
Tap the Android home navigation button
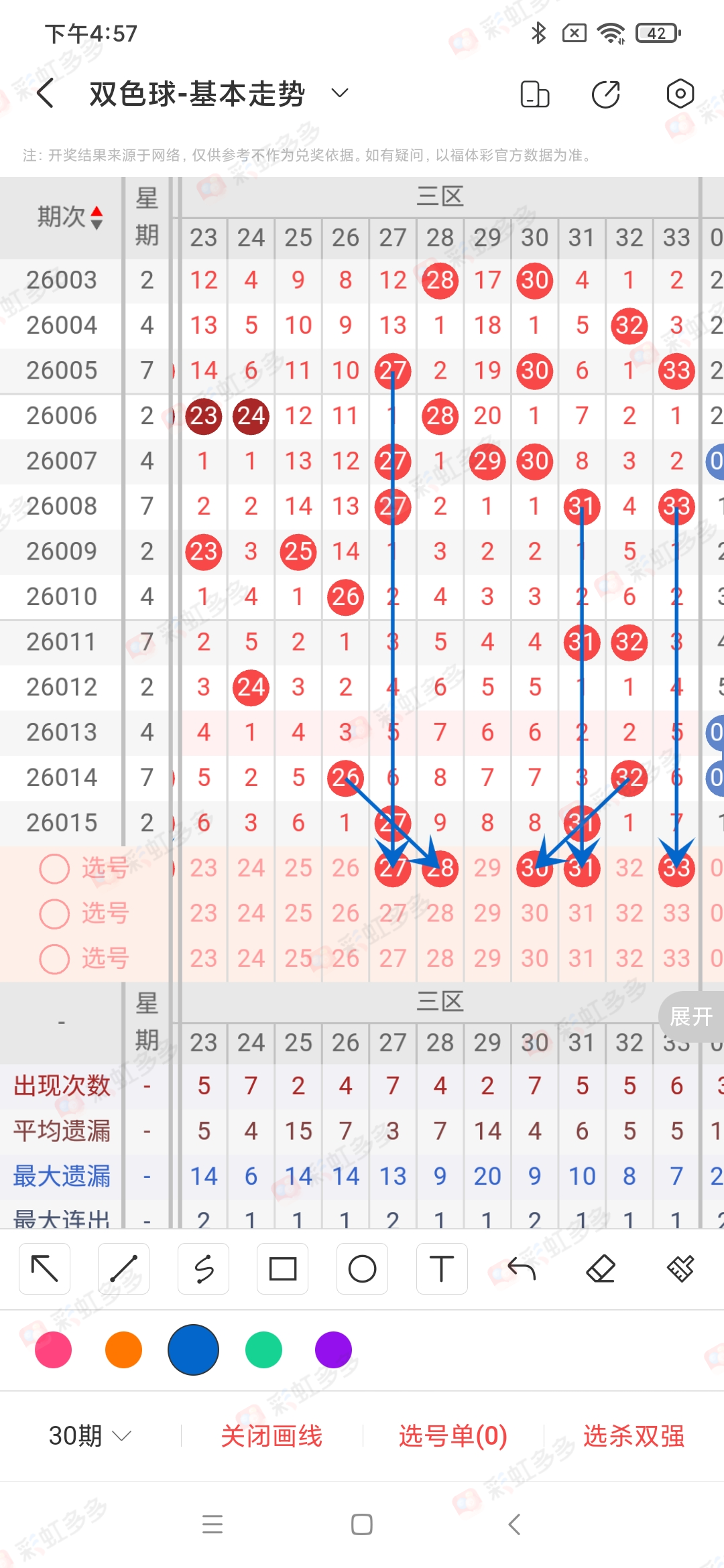tap(361, 1526)
